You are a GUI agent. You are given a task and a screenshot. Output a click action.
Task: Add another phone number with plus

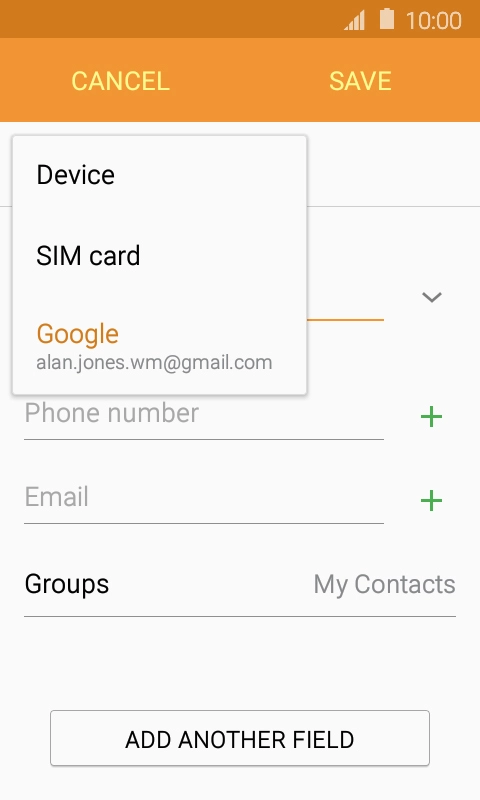click(432, 416)
